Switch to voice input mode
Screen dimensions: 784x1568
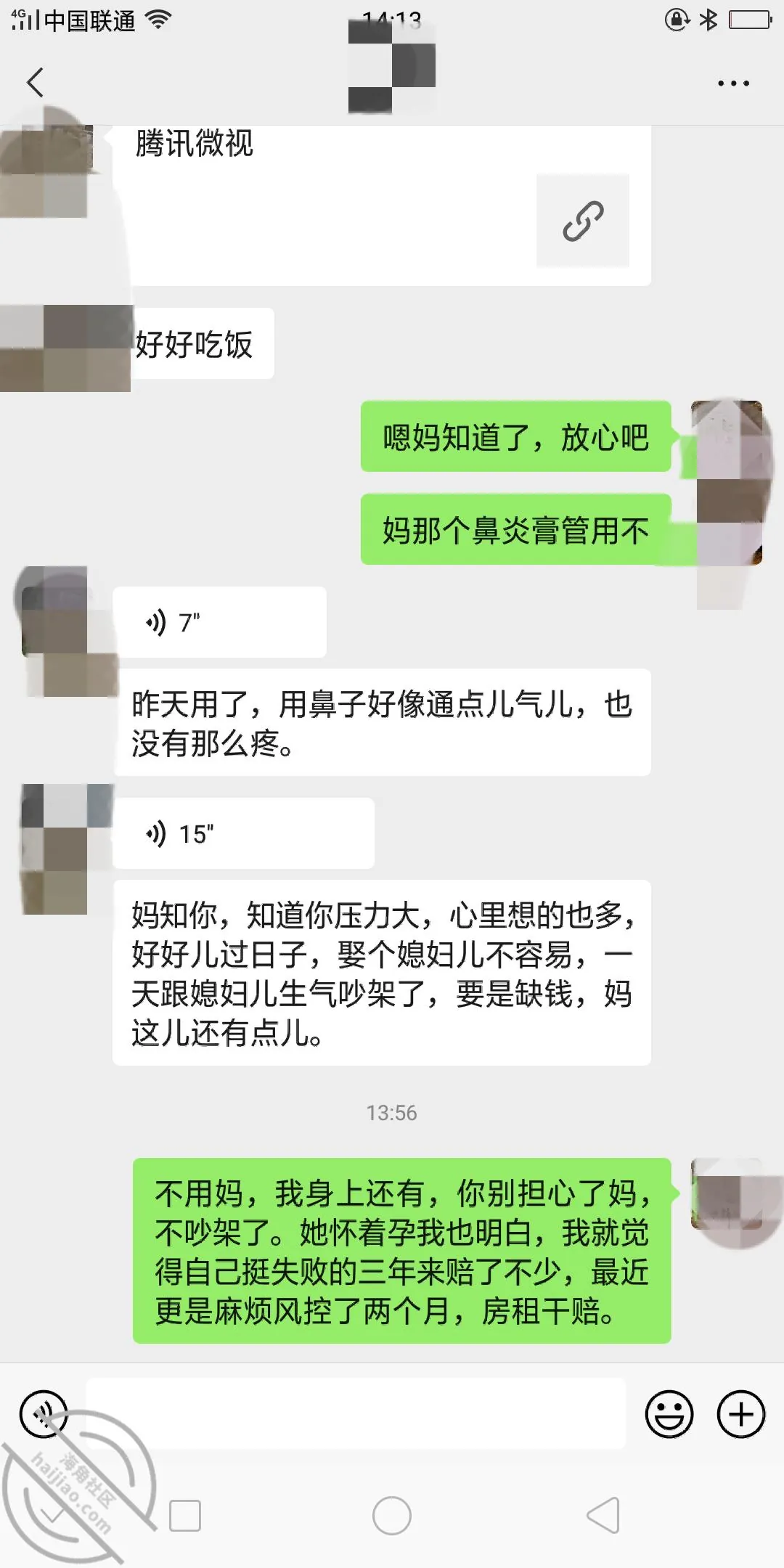tap(44, 1414)
